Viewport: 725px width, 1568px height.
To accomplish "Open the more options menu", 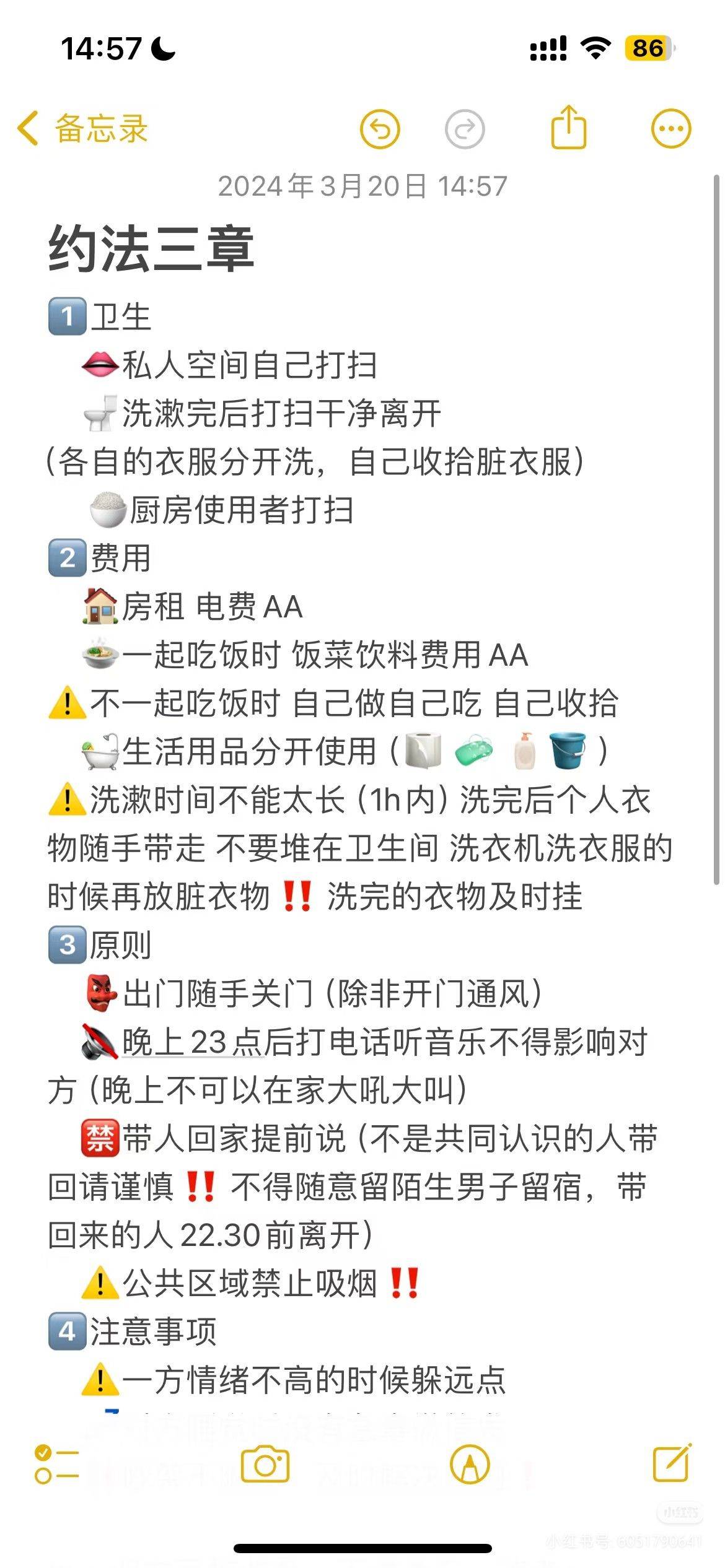I will coord(670,129).
